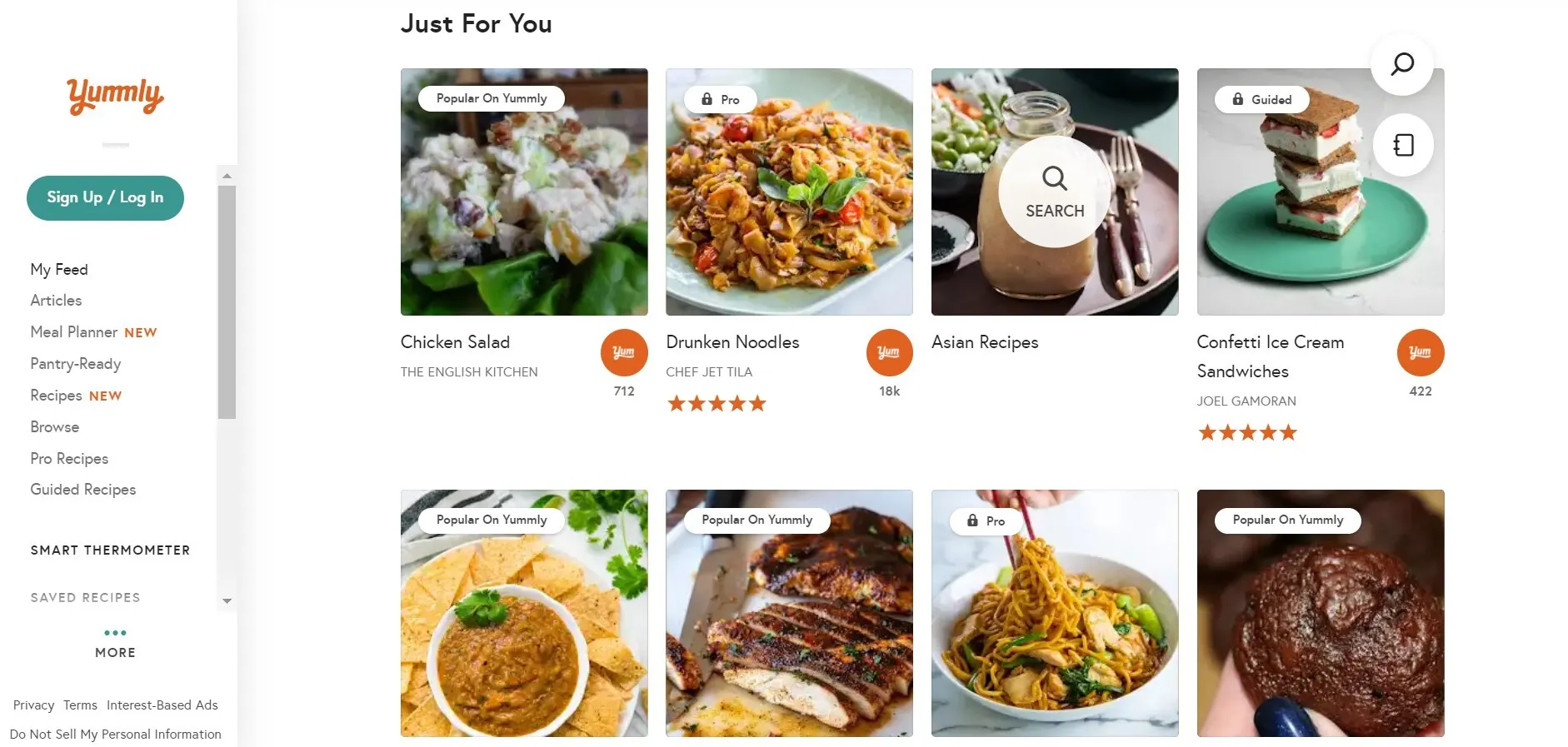Open the Chicken Salad recipe card

(x=524, y=192)
